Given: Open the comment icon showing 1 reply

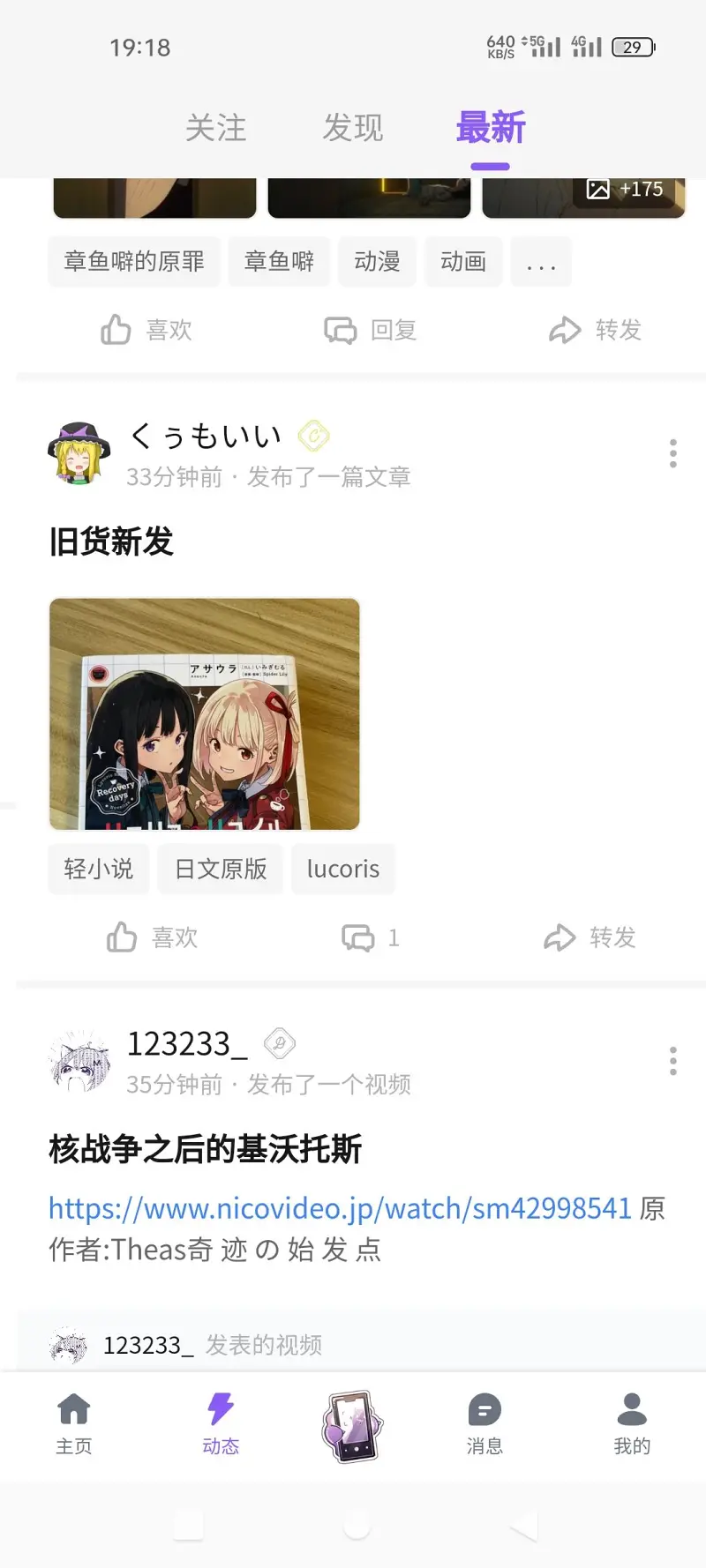Looking at the screenshot, I should [360, 937].
